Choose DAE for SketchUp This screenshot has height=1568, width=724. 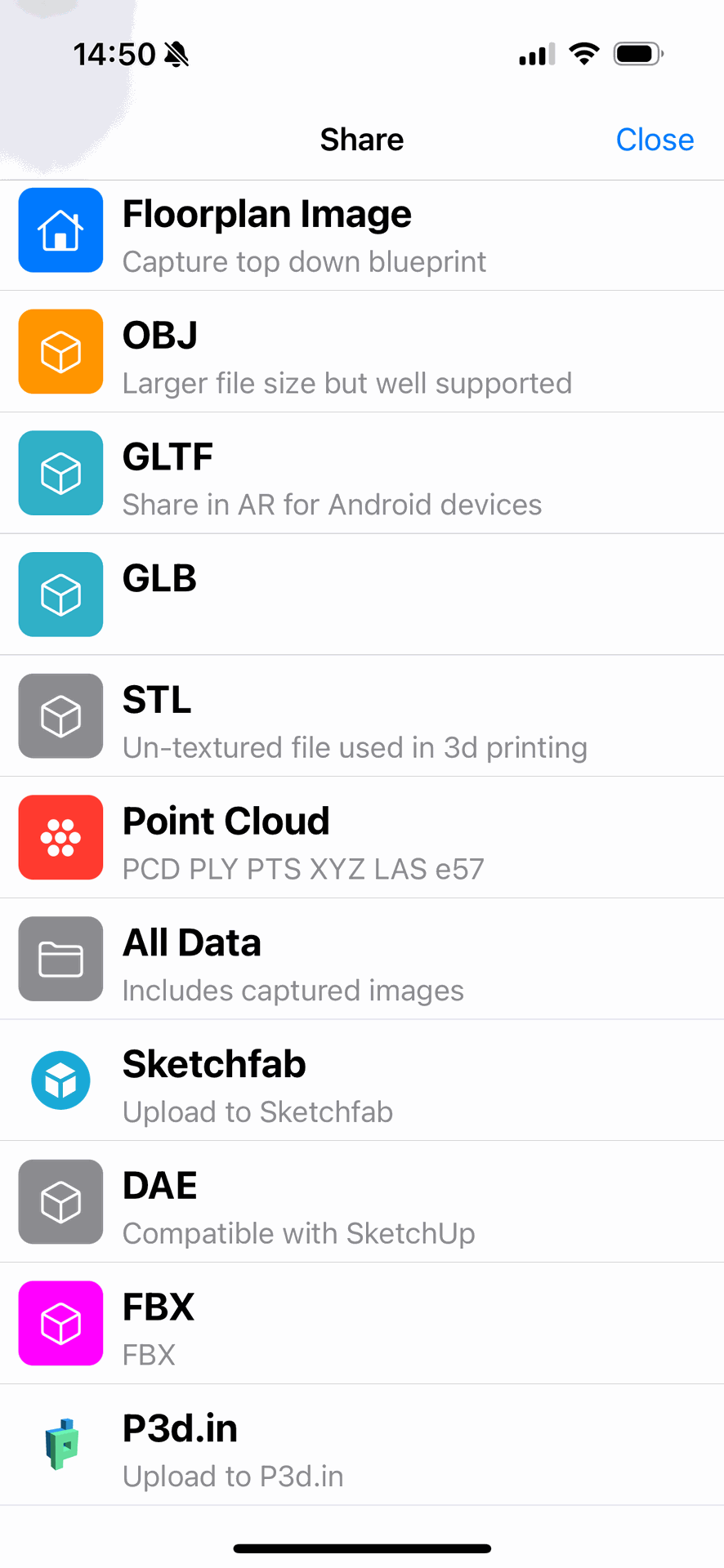pos(362,1202)
